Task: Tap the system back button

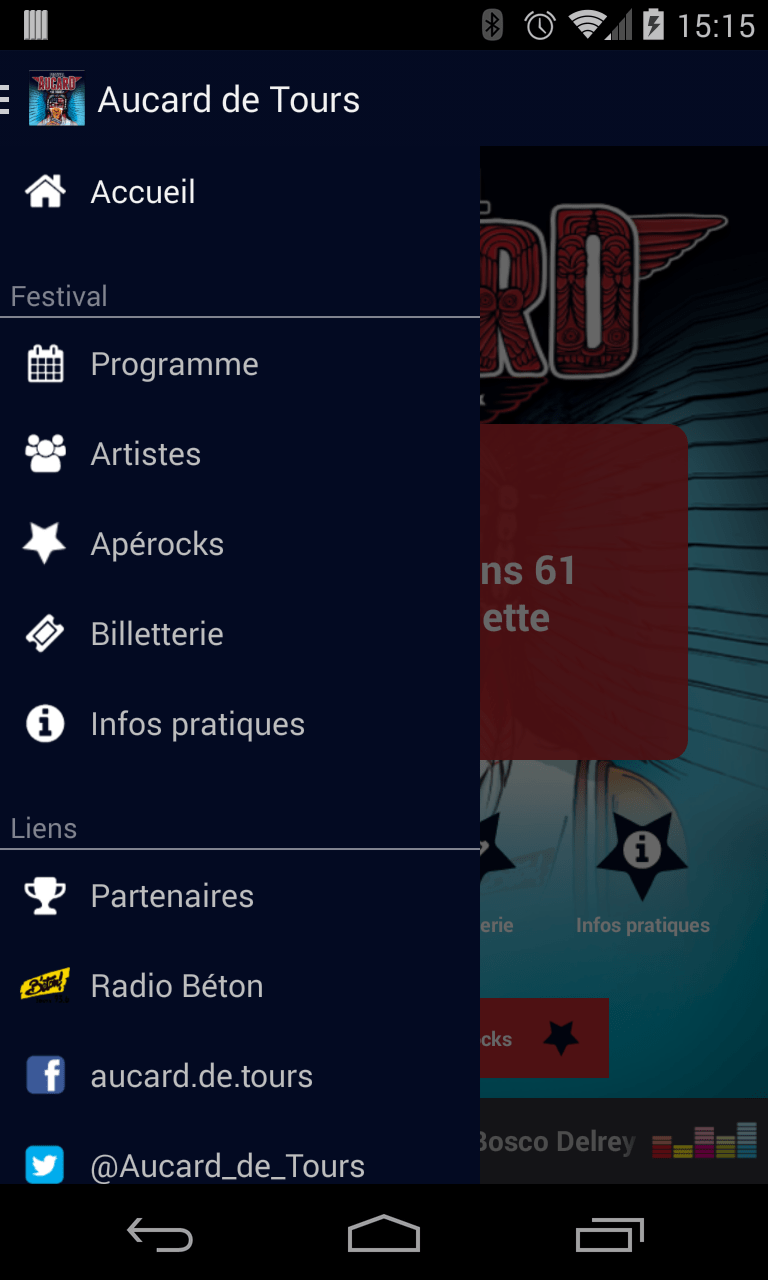Action: coord(160,1236)
